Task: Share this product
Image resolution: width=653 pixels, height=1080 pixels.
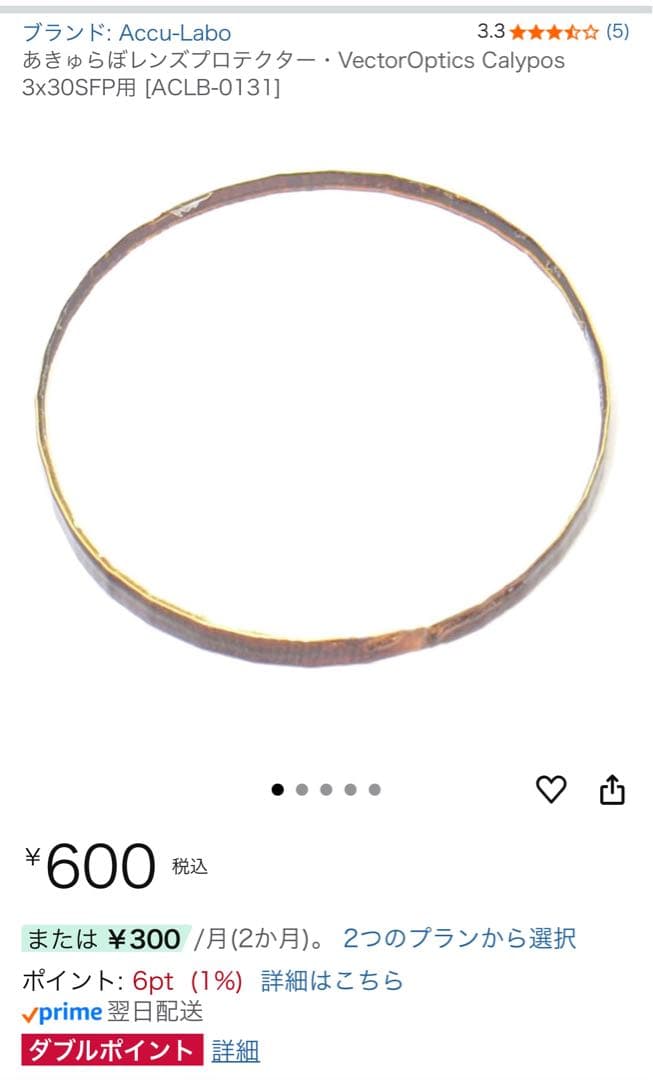Action: pos(612,789)
